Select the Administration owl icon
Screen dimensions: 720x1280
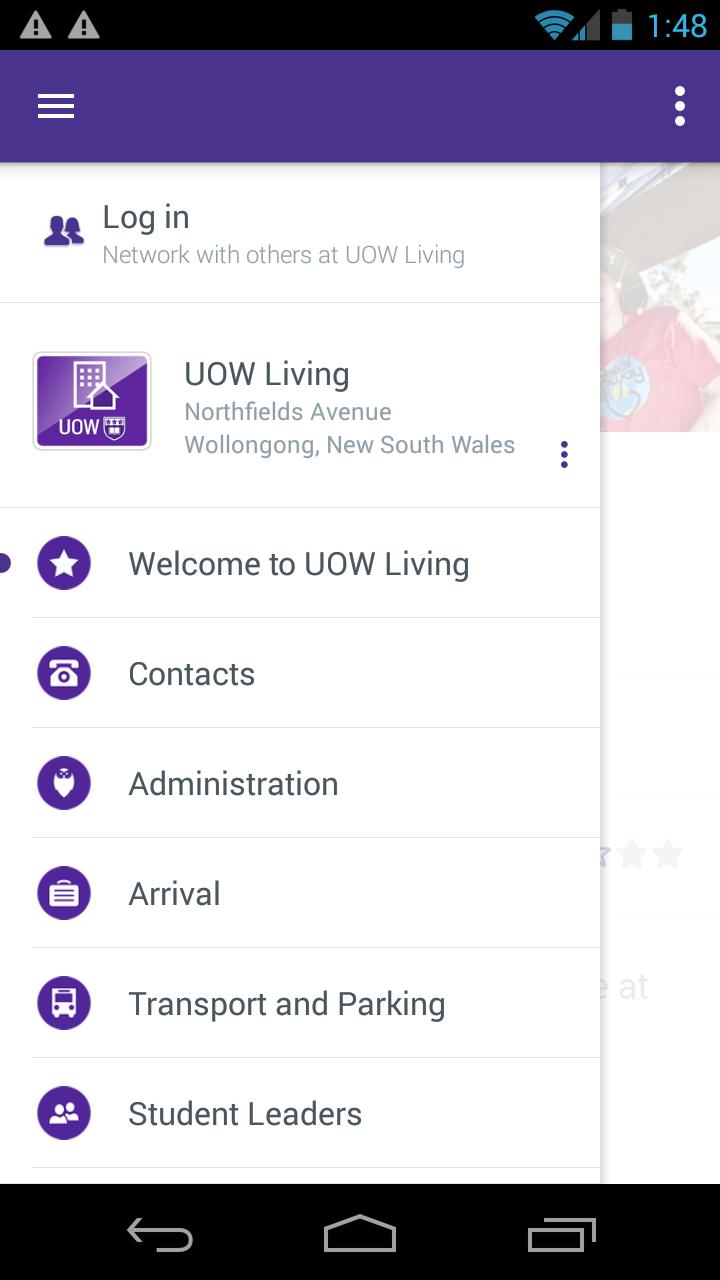point(63,782)
